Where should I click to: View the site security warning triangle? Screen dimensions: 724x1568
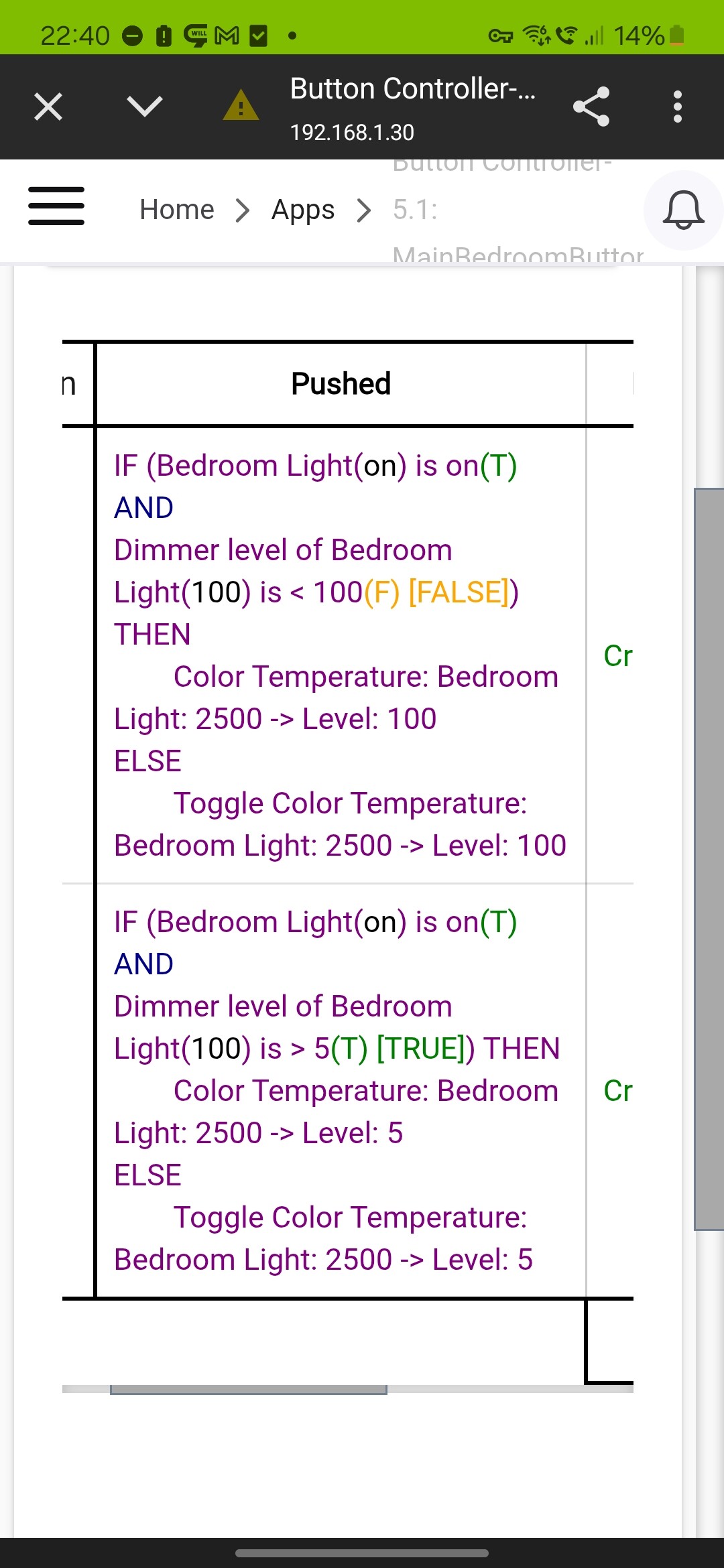pyautogui.click(x=241, y=105)
